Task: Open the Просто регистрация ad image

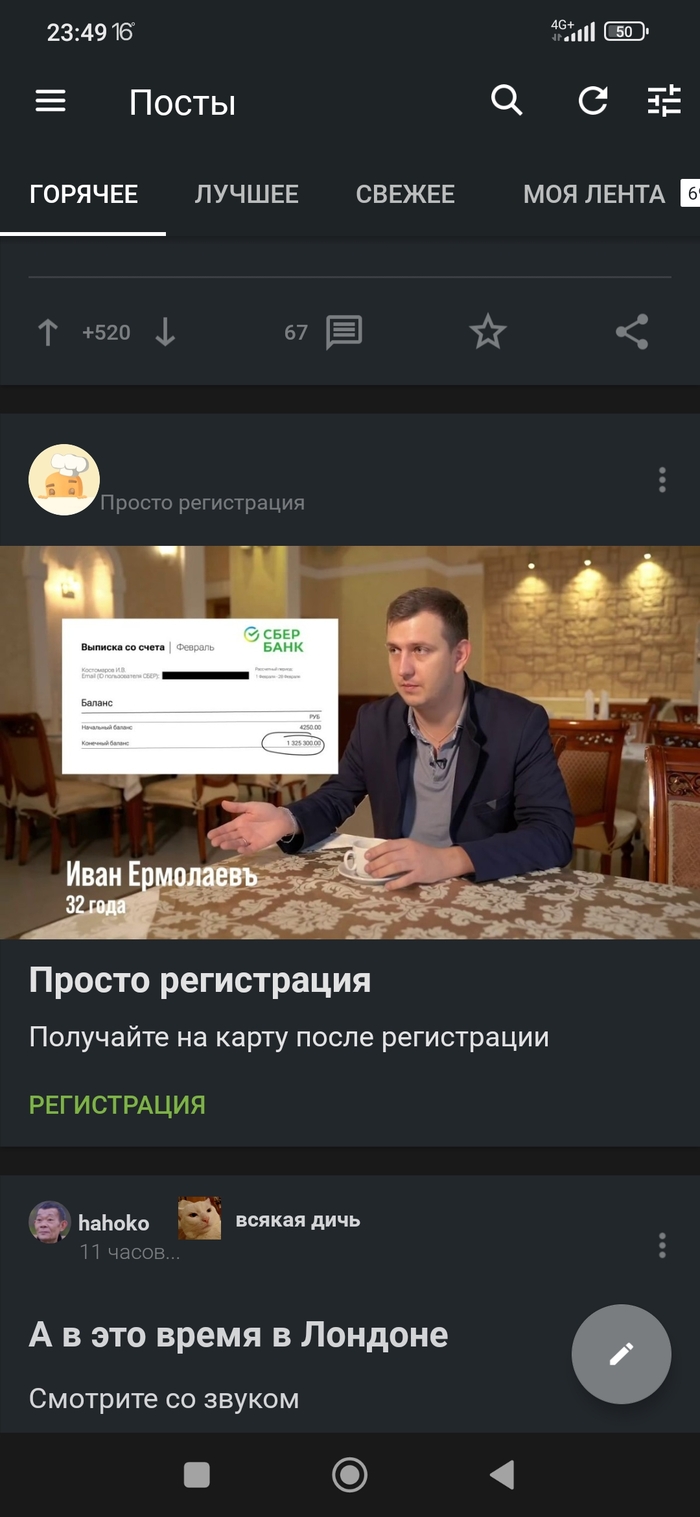Action: click(350, 742)
